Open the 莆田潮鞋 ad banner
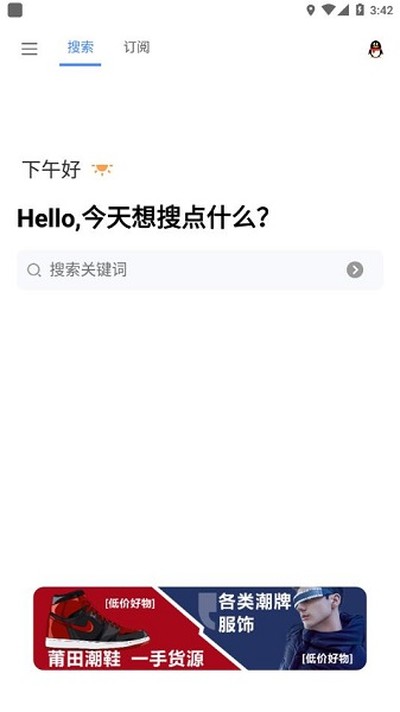The image size is (400, 712). pyautogui.click(x=200, y=628)
